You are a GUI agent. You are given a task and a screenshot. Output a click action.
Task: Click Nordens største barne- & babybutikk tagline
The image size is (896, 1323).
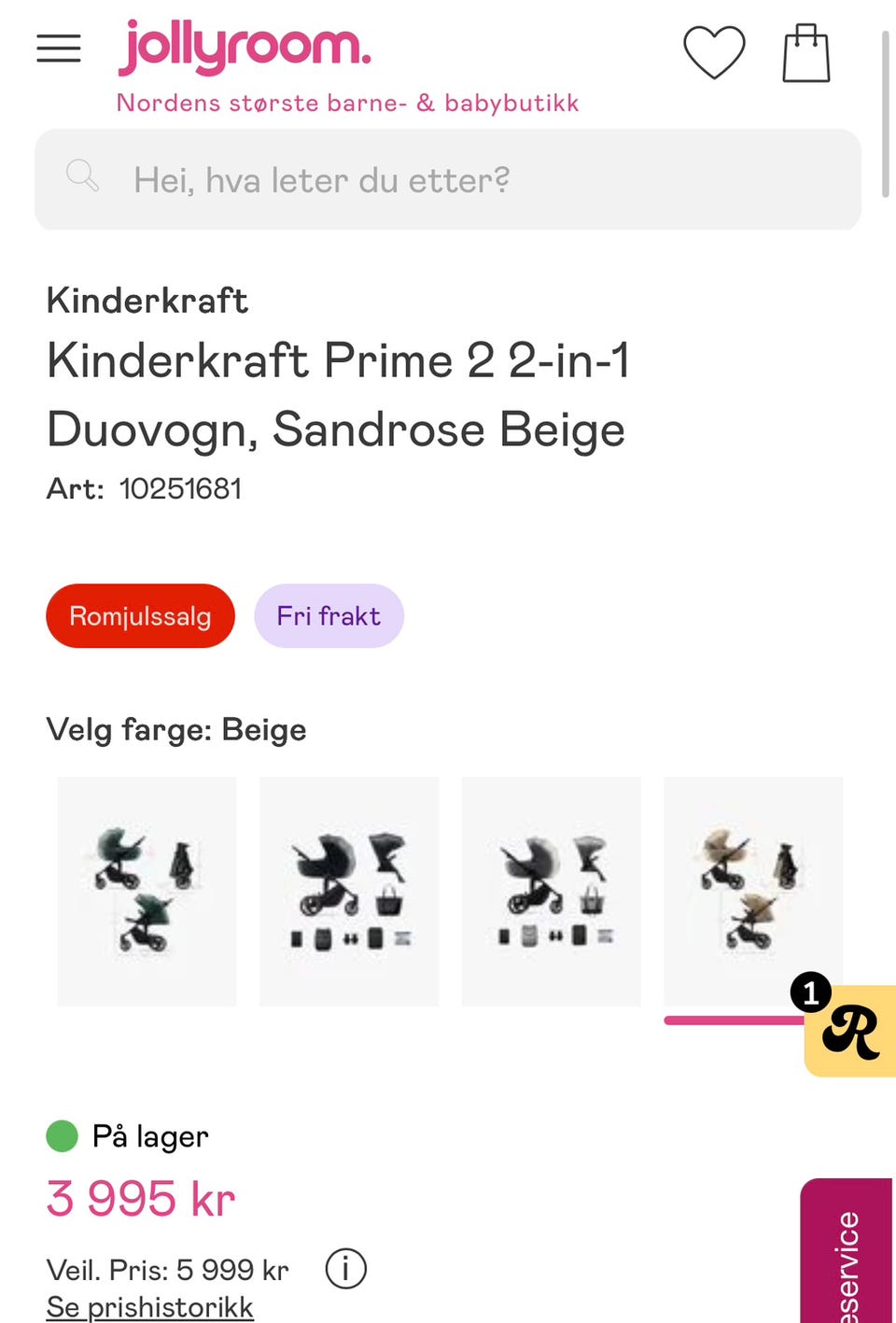coord(347,103)
